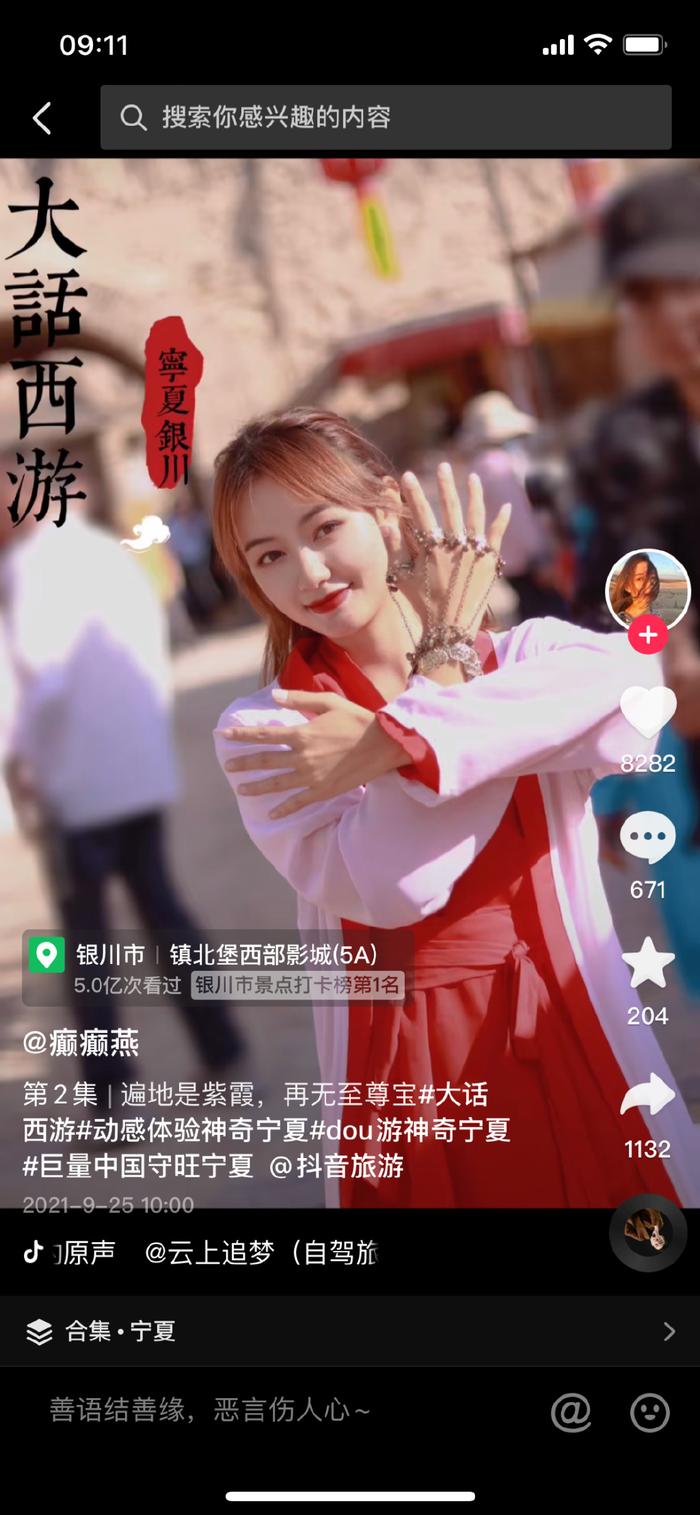Open the emoji picker smiley icon
Viewport: 700px width, 1515px height.
(649, 1412)
